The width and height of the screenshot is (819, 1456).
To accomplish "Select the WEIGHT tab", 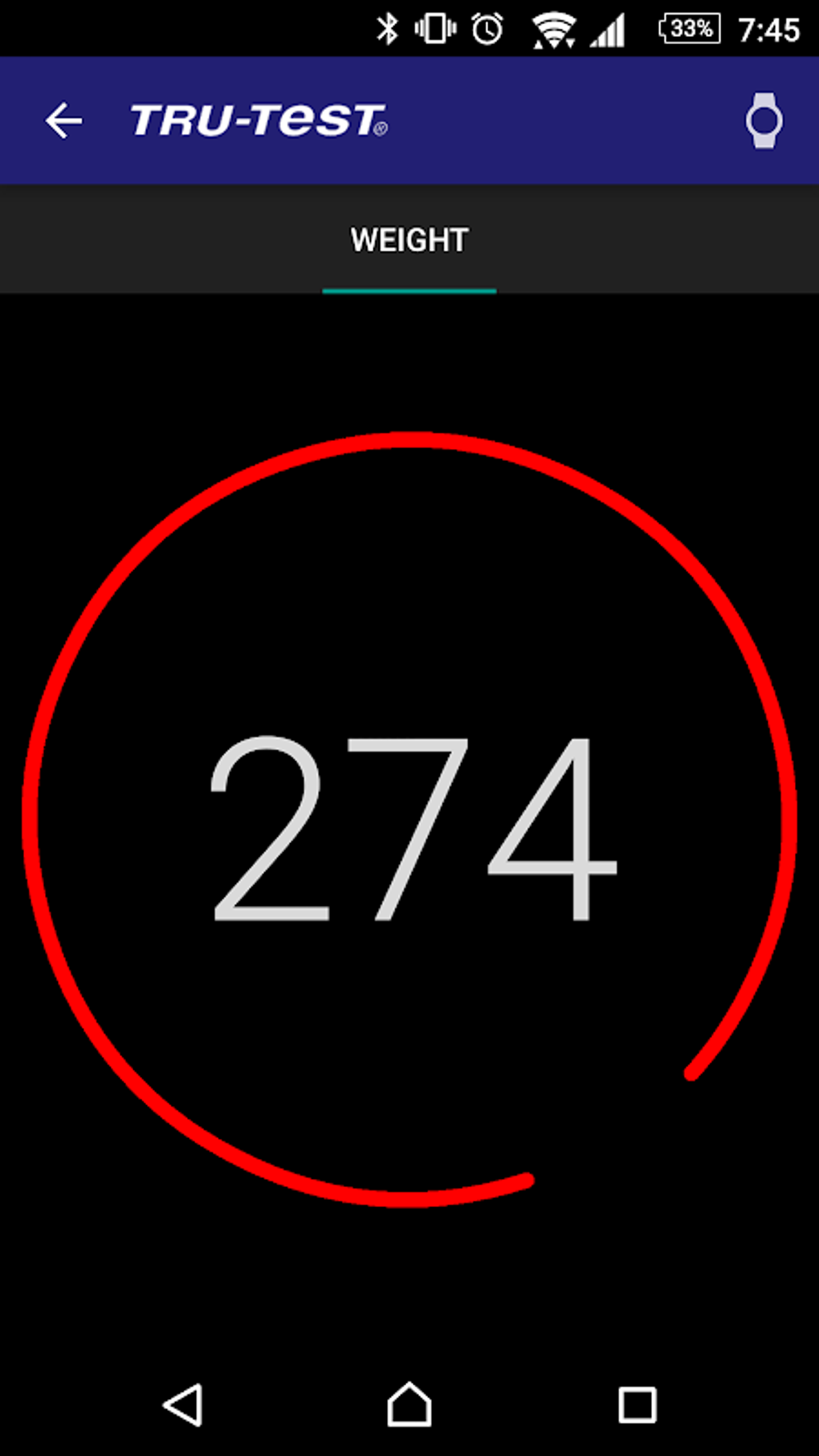I will 409,240.
